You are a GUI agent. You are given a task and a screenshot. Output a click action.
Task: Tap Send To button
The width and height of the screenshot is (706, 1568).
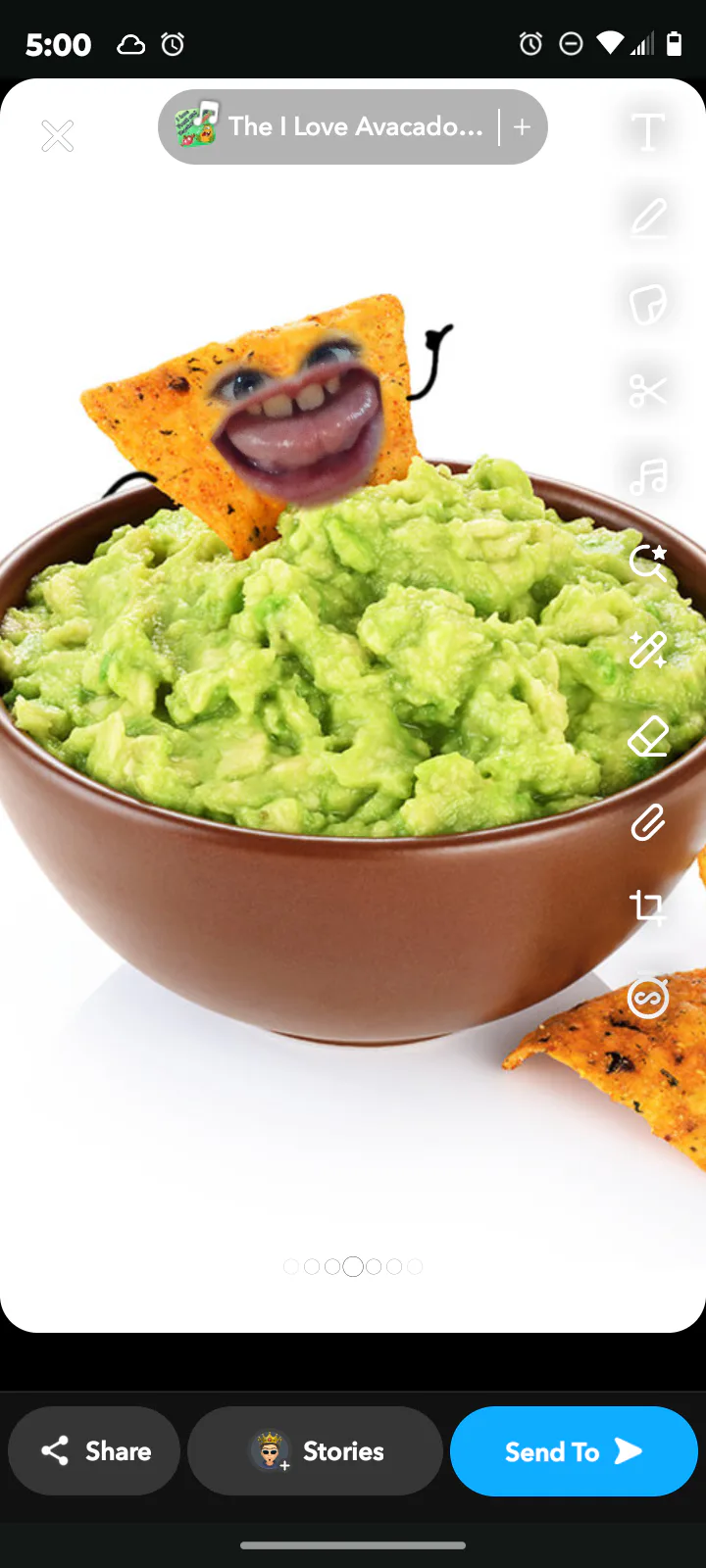(574, 1451)
